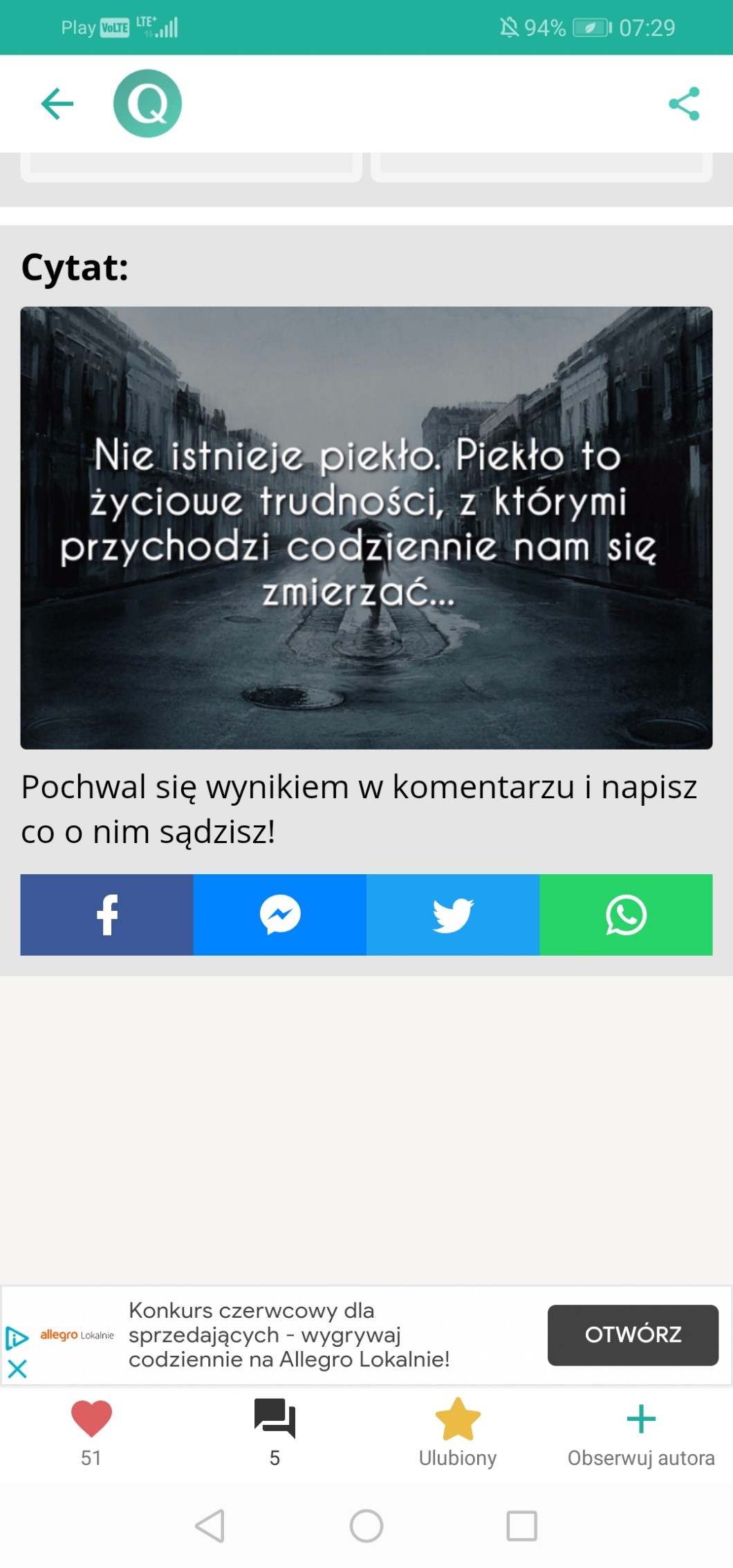Send the result via Messenger
This screenshot has height=1568, width=733.
pos(280,915)
